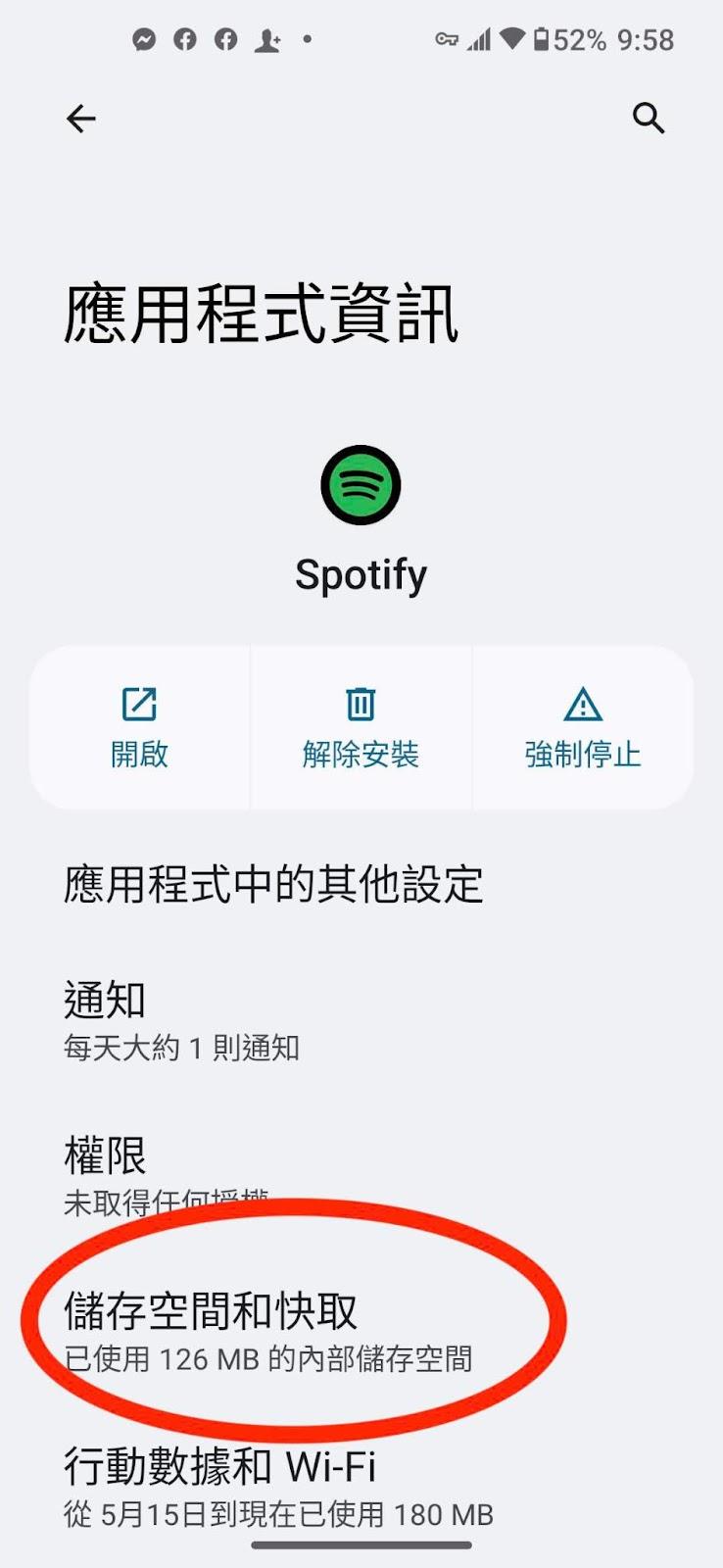Go back with the arrow icon
The width and height of the screenshot is (723, 1568).
[81, 120]
